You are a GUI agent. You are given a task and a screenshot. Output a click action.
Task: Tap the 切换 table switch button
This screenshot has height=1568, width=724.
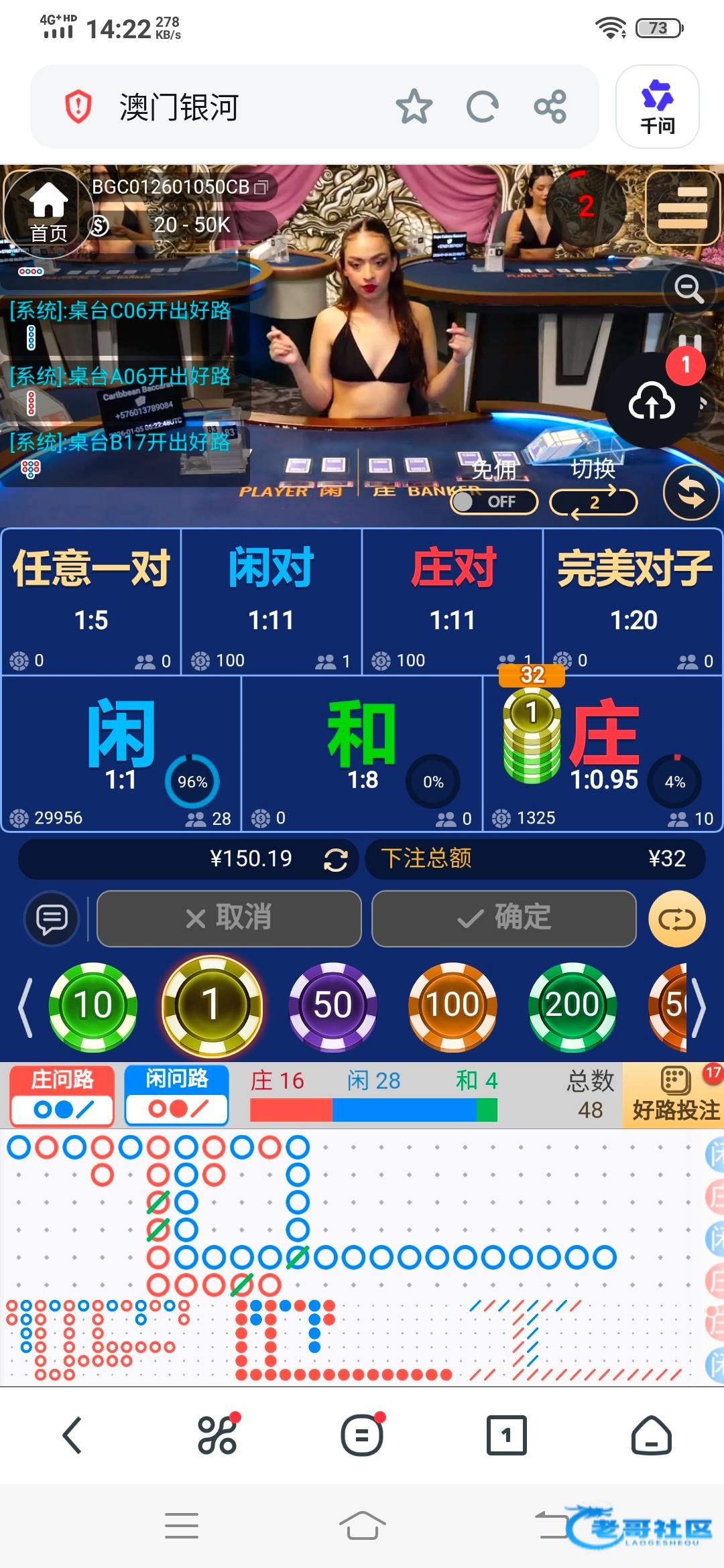click(x=593, y=502)
